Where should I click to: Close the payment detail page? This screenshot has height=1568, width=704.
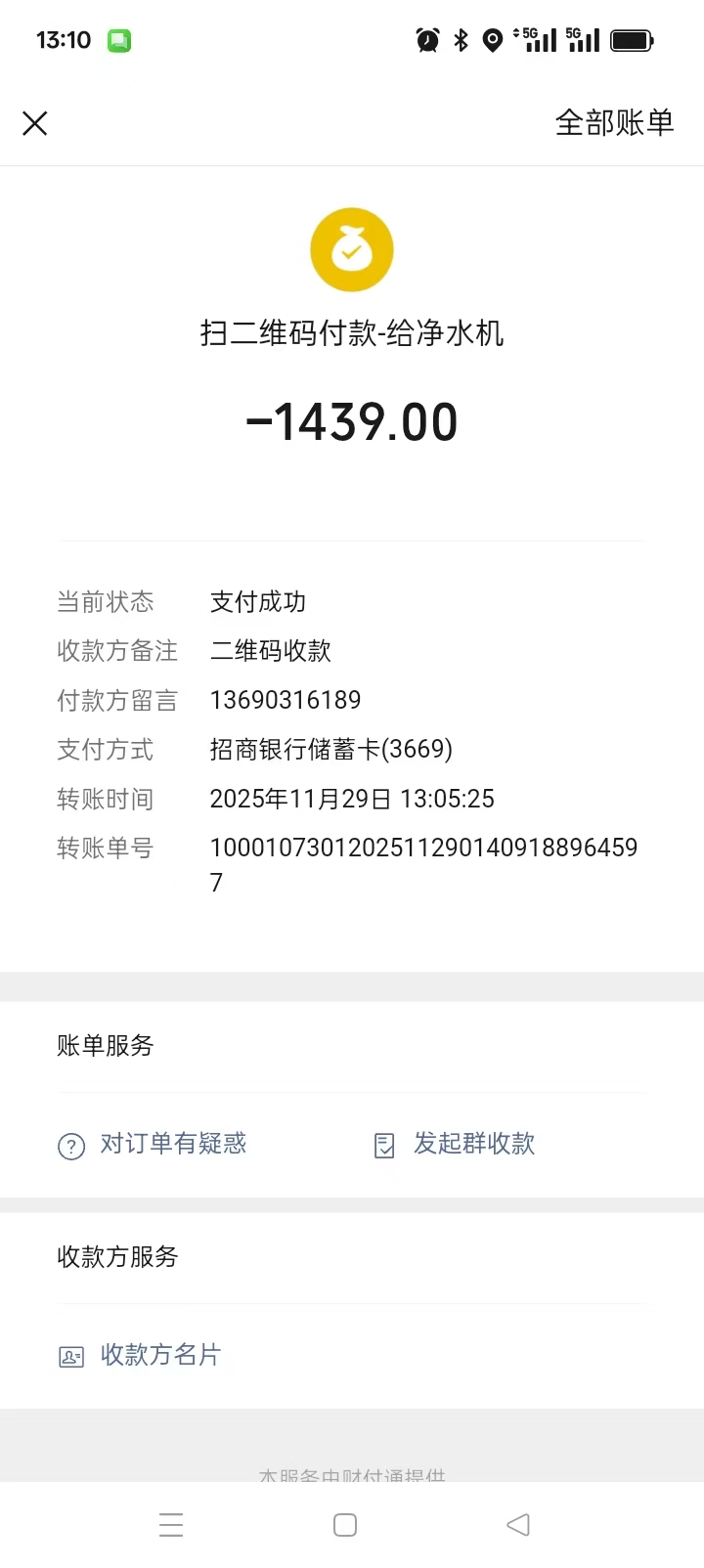35,123
